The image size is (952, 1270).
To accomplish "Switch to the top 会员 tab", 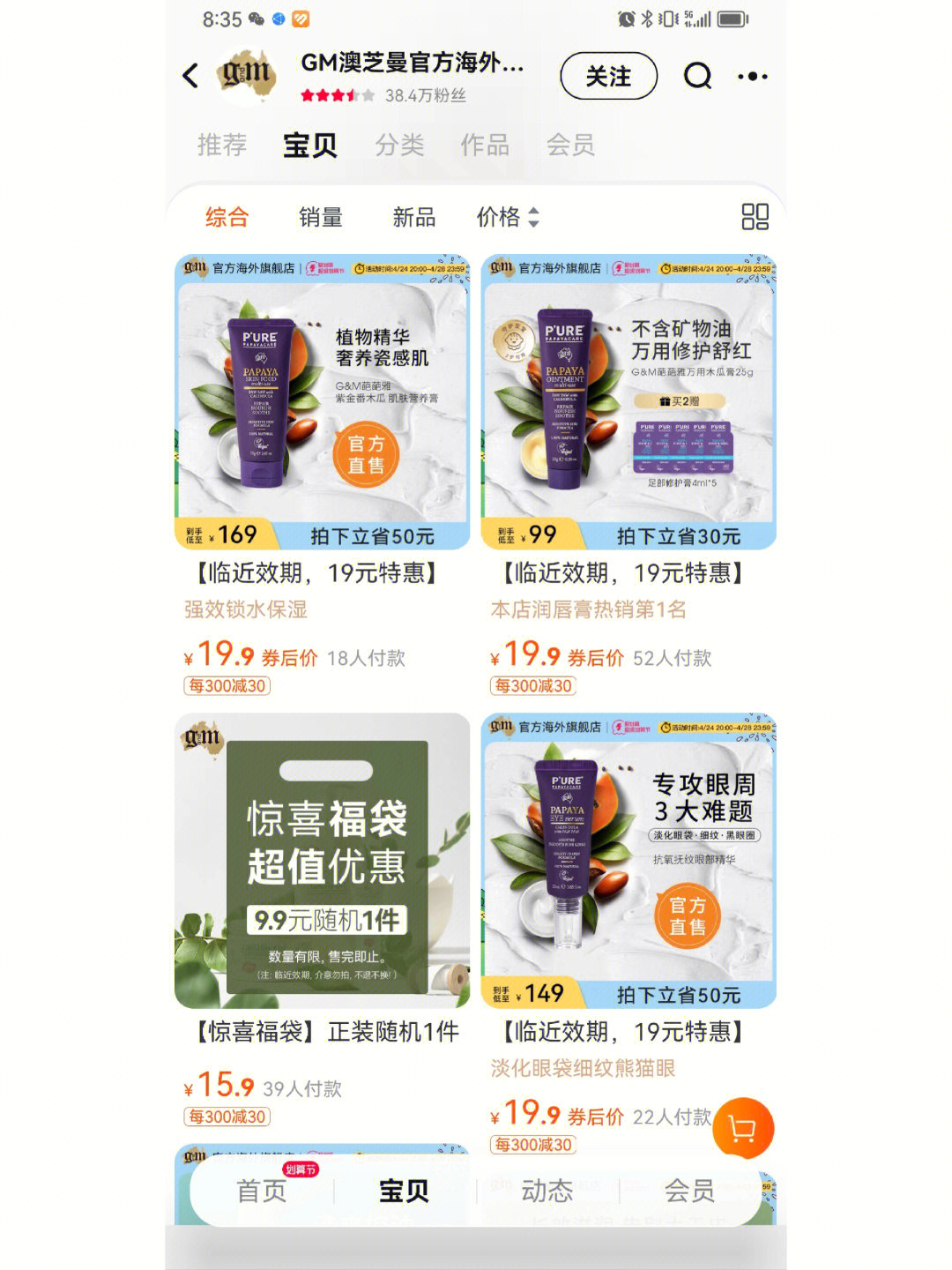I will coord(570,145).
